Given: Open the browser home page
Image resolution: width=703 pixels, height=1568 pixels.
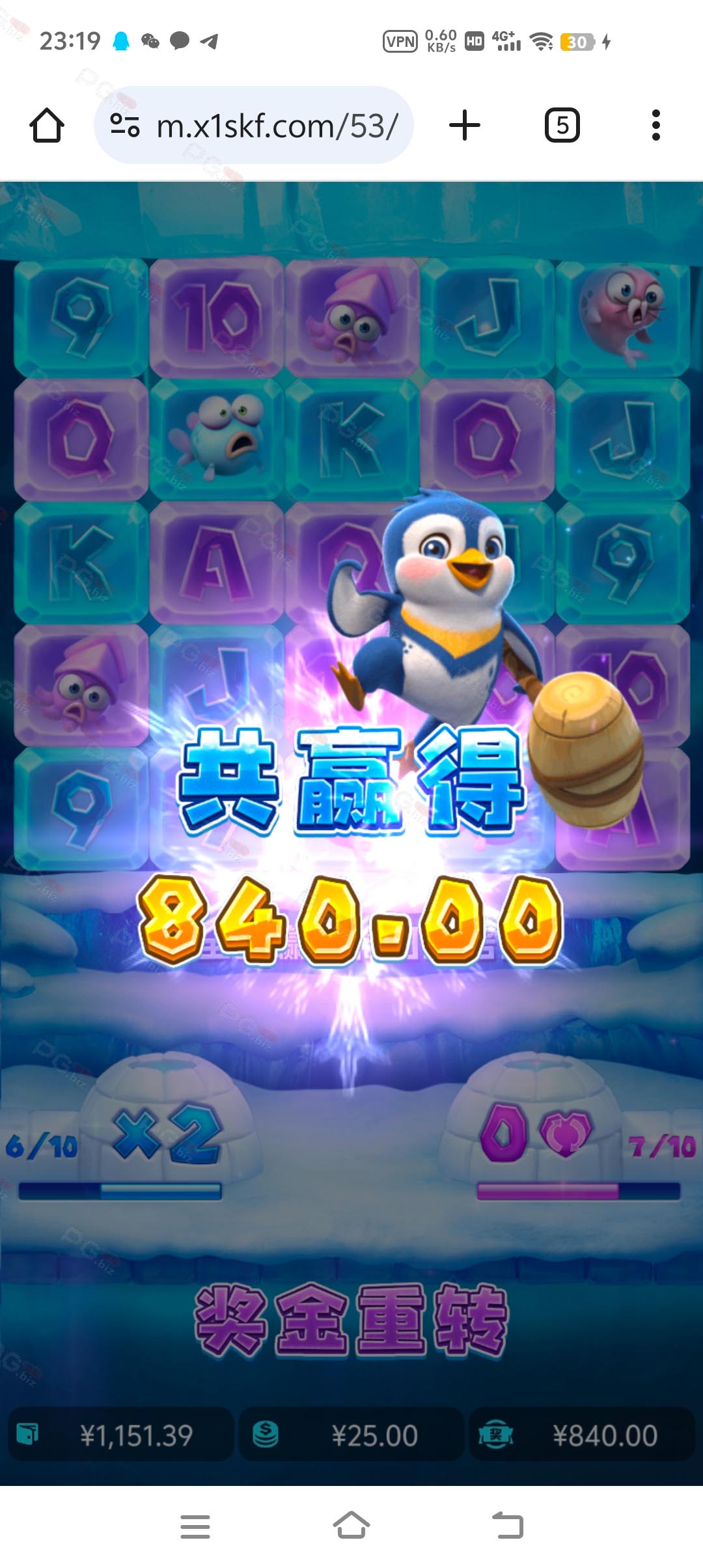Looking at the screenshot, I should click(47, 125).
